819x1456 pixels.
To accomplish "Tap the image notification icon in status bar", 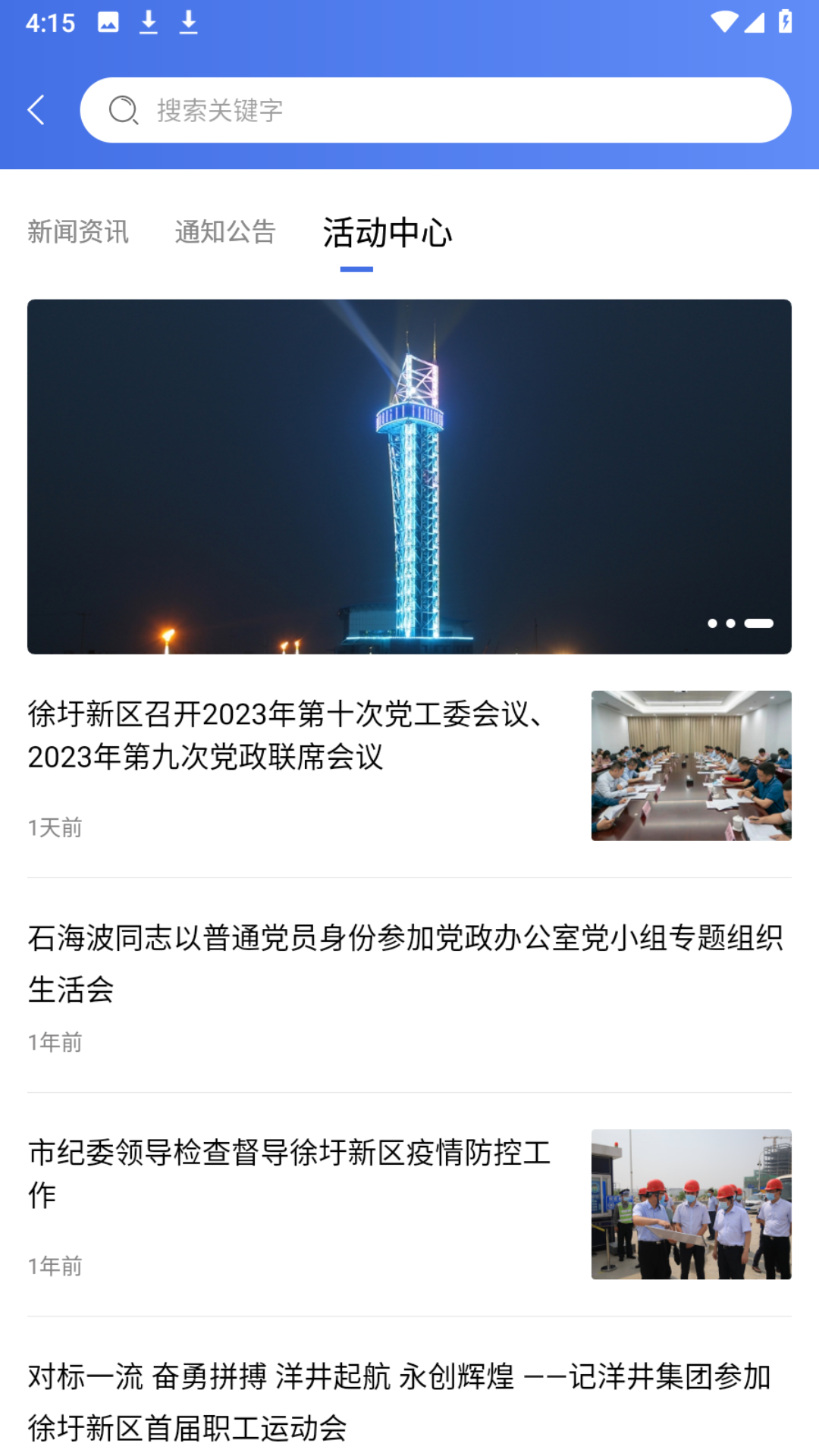I will pyautogui.click(x=107, y=22).
